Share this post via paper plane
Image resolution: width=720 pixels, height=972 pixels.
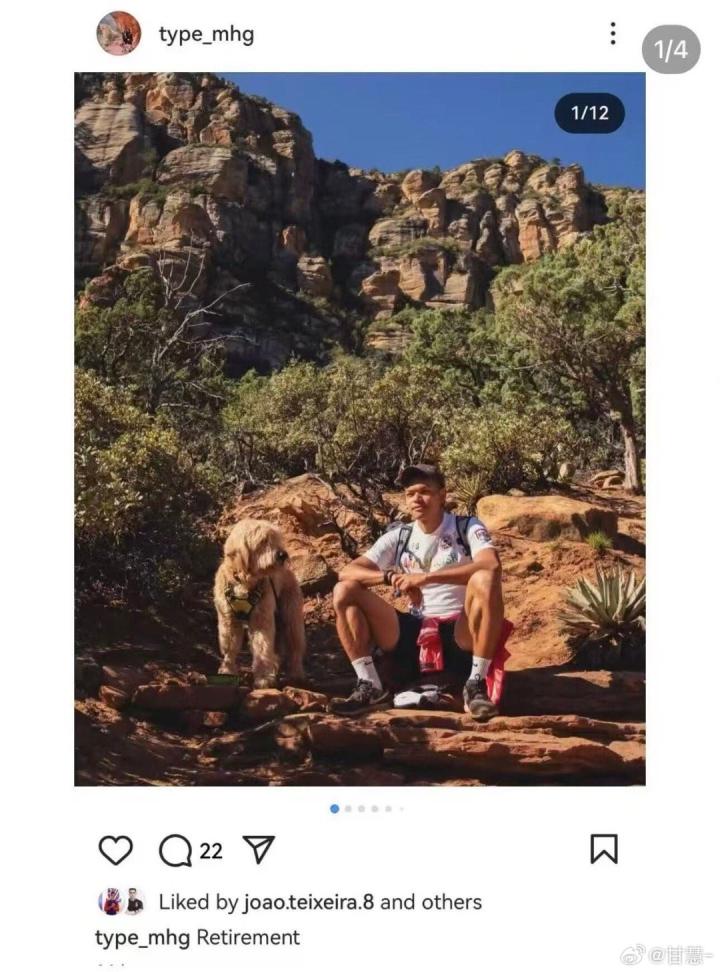259,850
